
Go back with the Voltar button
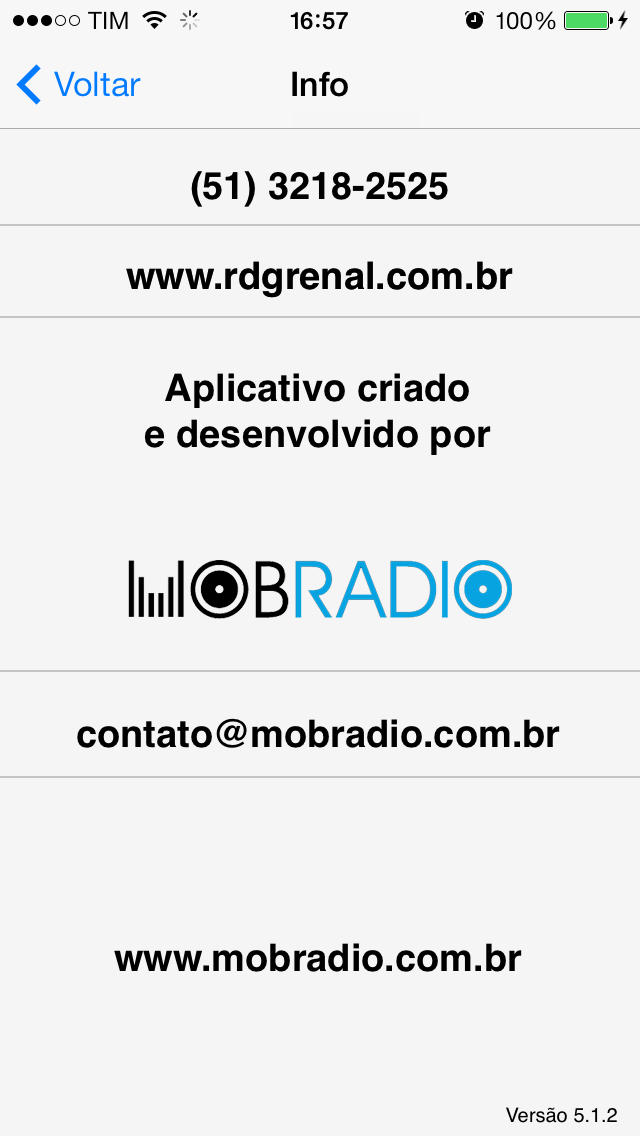click(x=78, y=85)
